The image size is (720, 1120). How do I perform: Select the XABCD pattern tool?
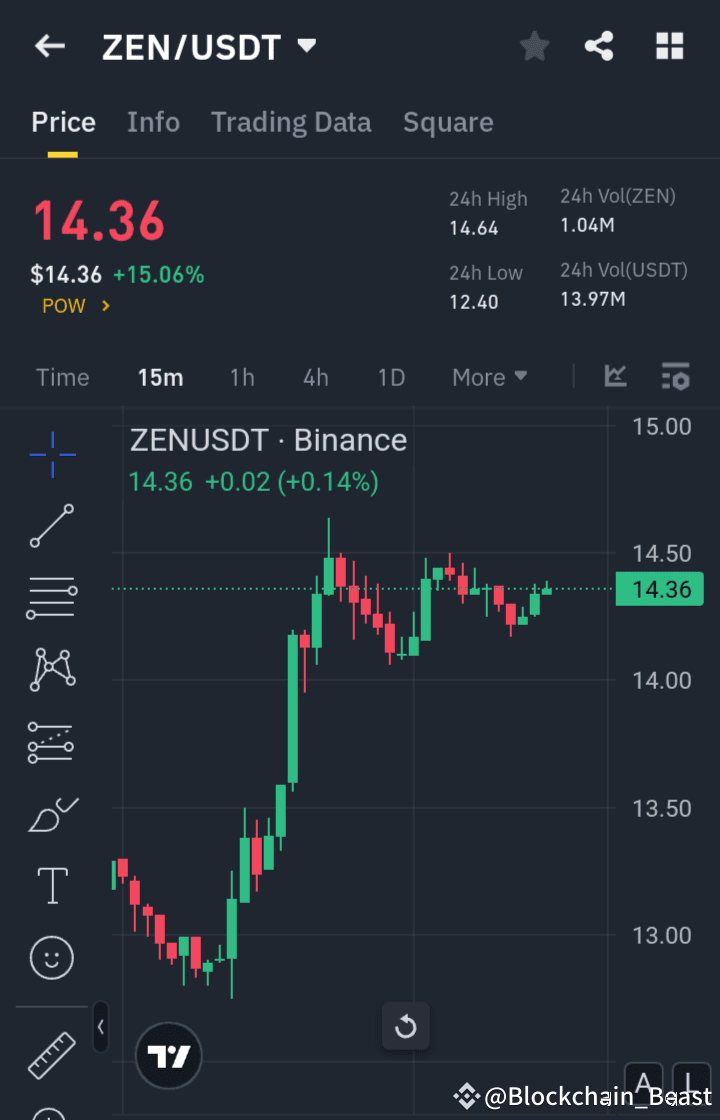point(51,668)
